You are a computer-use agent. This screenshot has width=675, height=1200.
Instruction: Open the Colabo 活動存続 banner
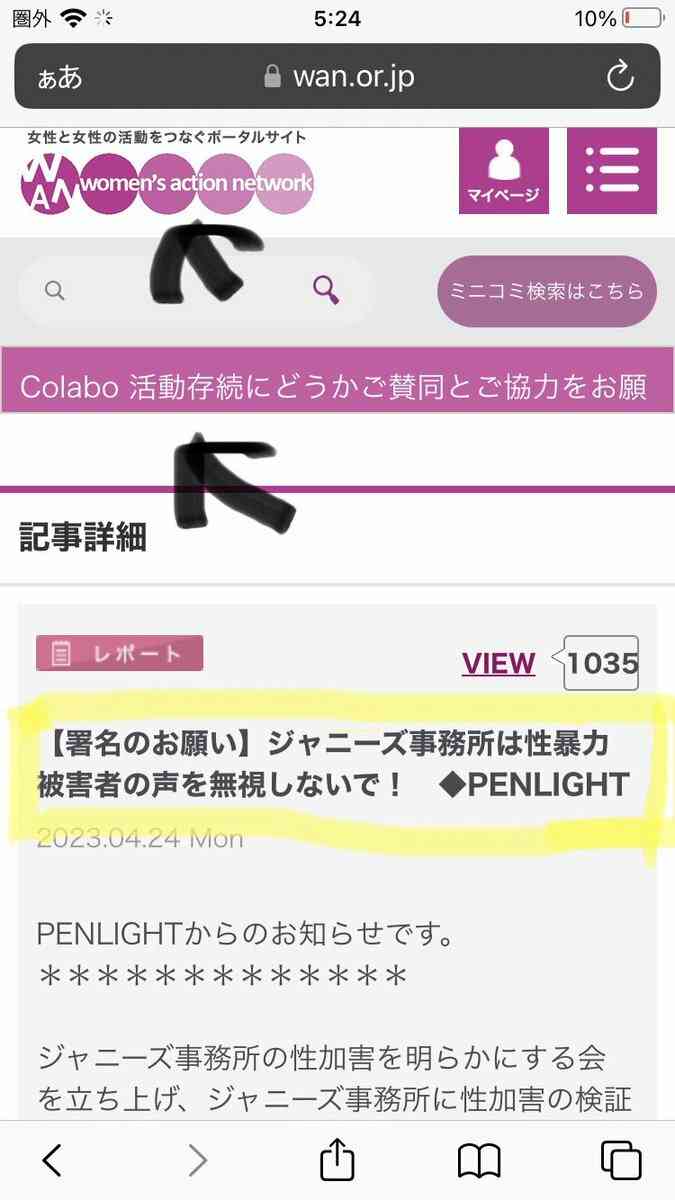(x=337, y=386)
